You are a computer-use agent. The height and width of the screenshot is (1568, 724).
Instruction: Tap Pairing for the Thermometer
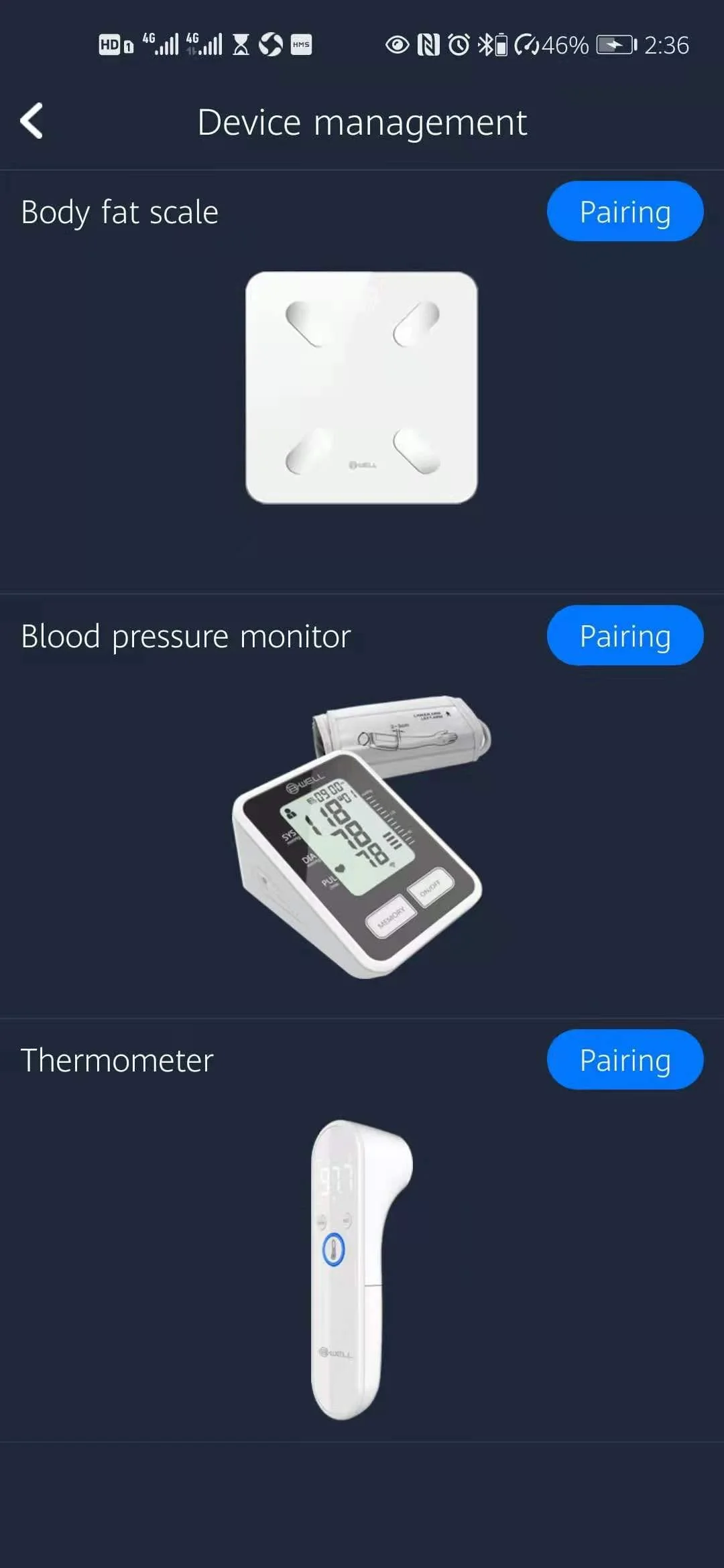pyautogui.click(x=625, y=1059)
